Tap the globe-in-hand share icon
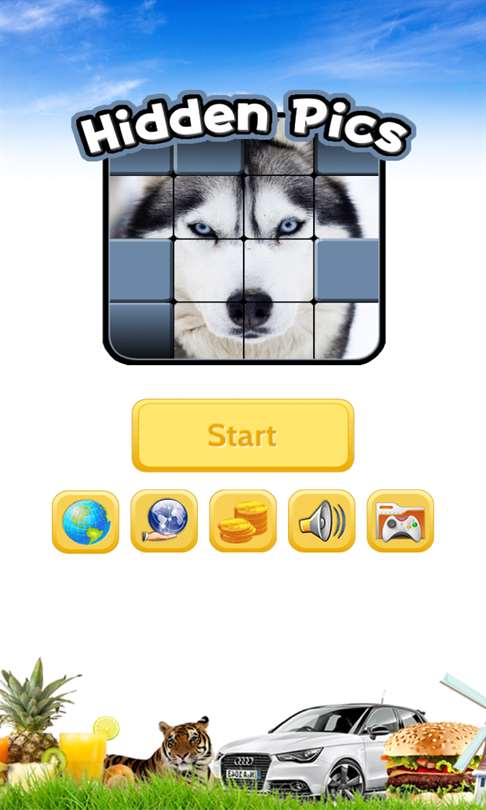 (x=164, y=521)
